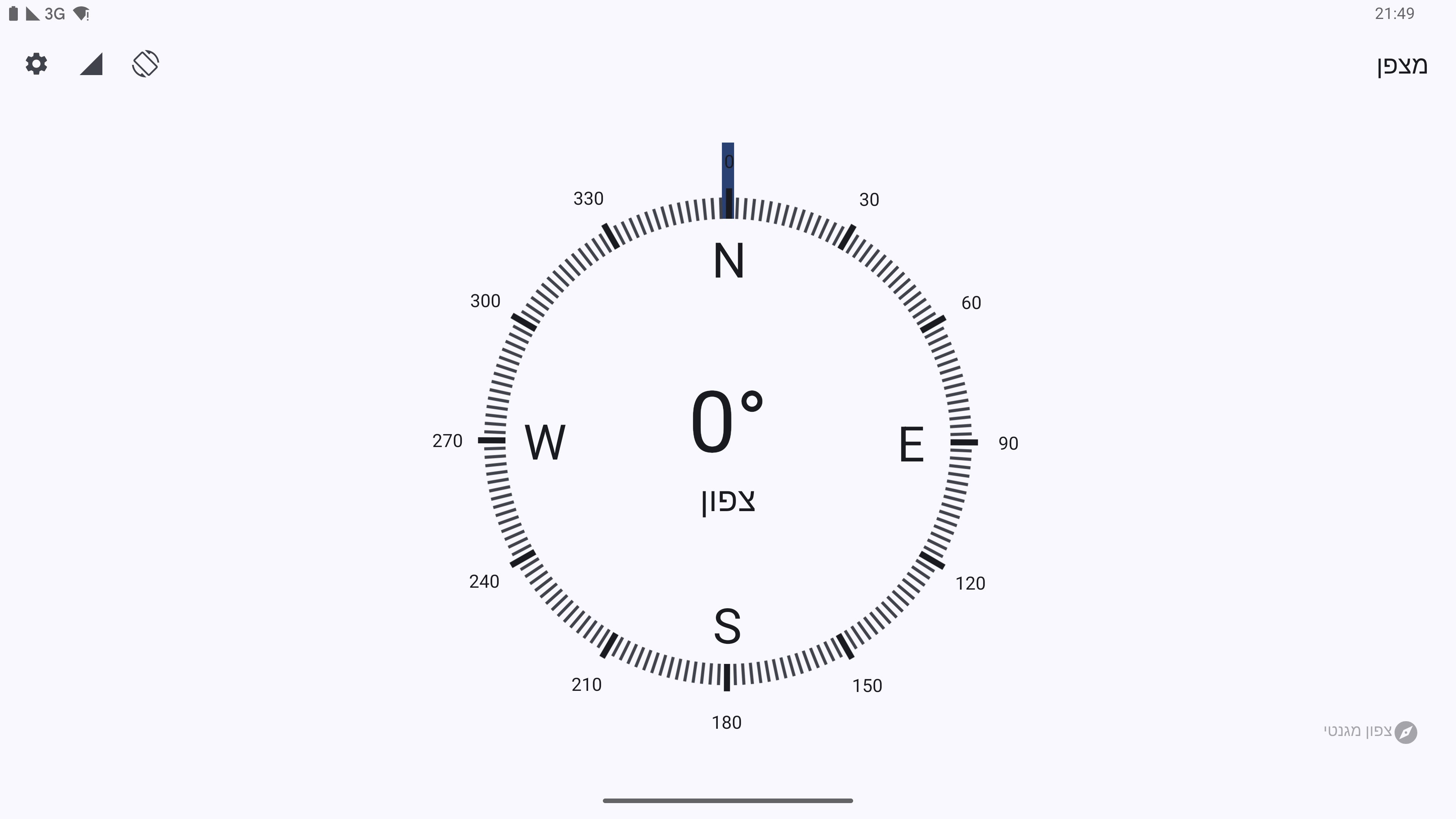Toggle the screen rotation lock icon
The width and height of the screenshot is (1456, 819).
(145, 64)
